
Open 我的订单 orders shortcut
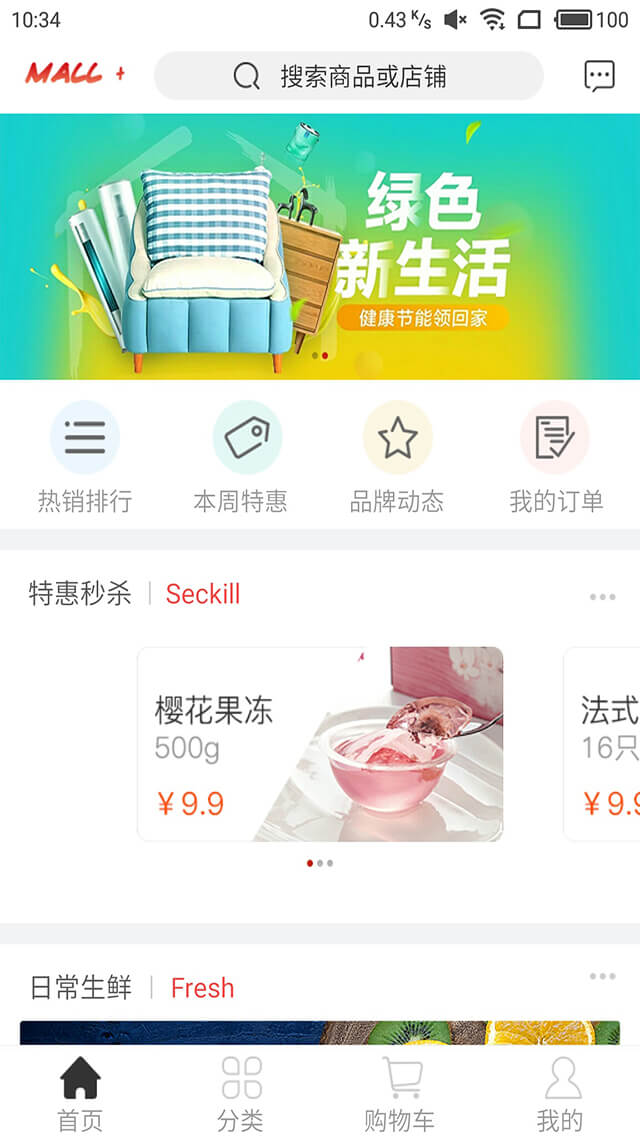pyautogui.click(x=555, y=457)
